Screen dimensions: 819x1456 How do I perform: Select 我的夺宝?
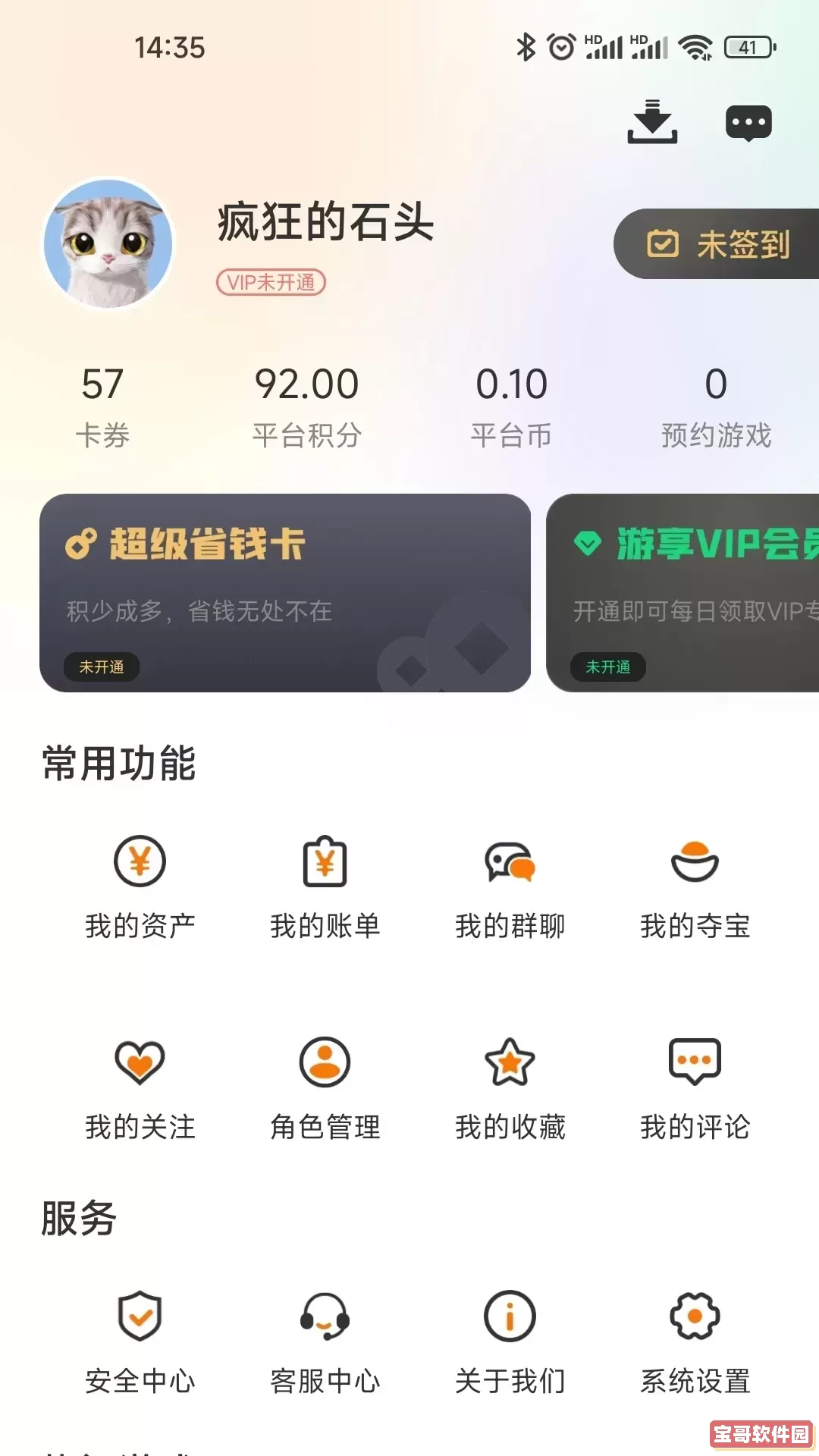tap(695, 887)
